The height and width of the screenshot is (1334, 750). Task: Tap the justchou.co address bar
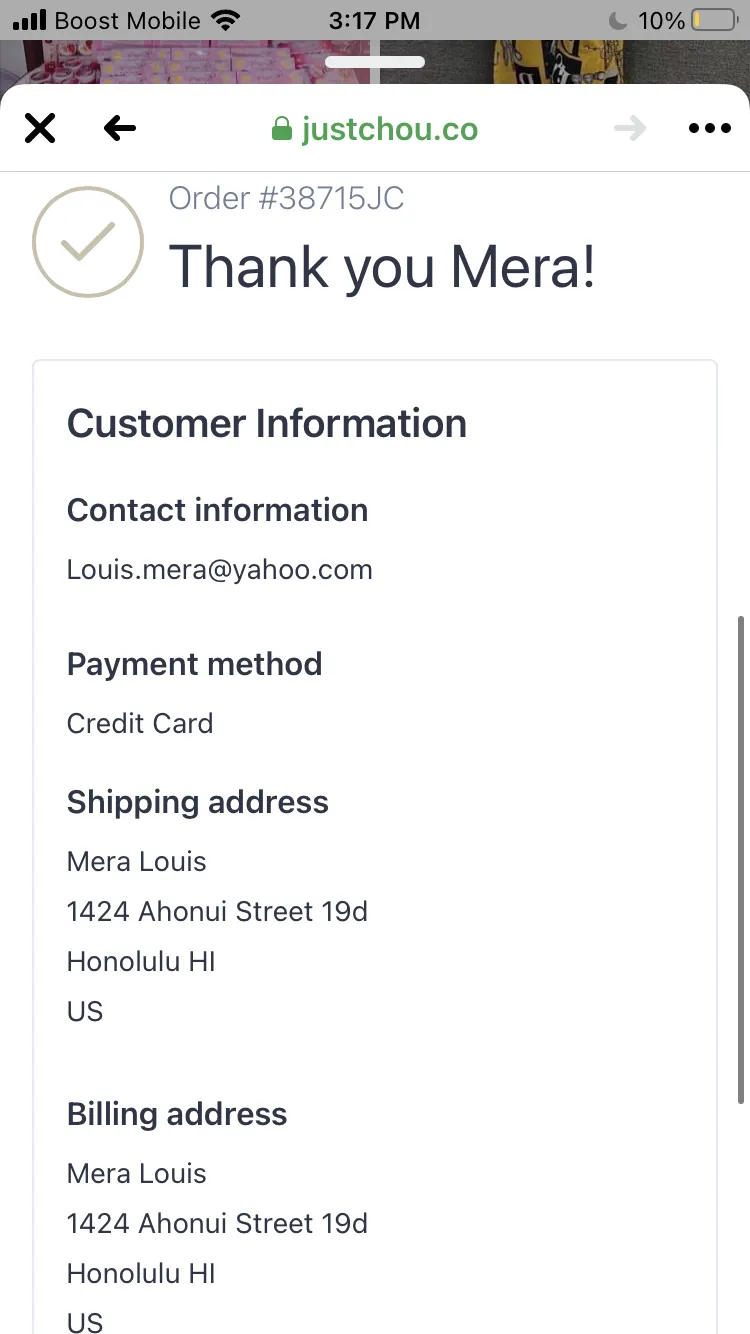(x=375, y=129)
